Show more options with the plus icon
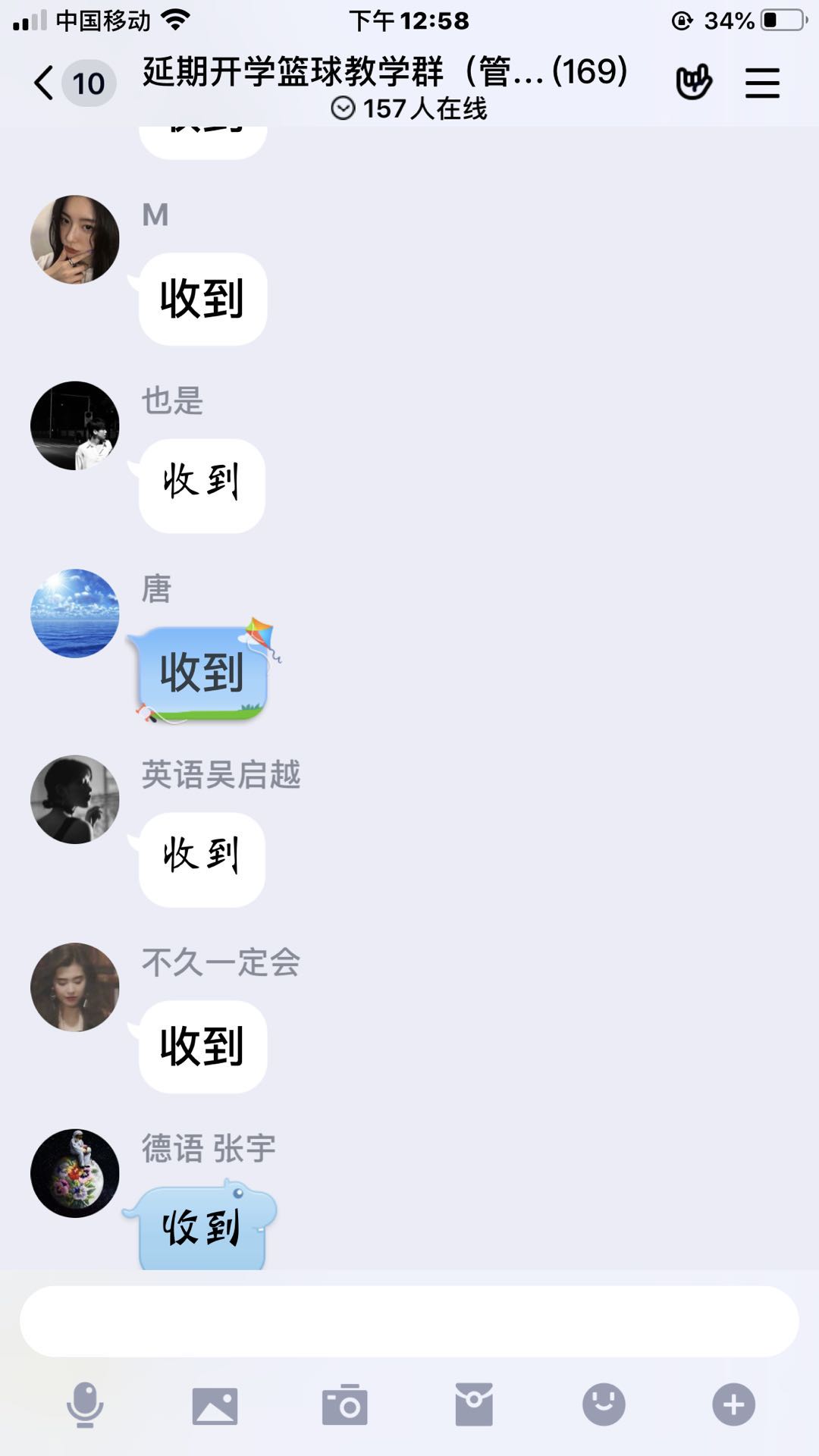This screenshot has width=819, height=1456. tap(733, 1404)
